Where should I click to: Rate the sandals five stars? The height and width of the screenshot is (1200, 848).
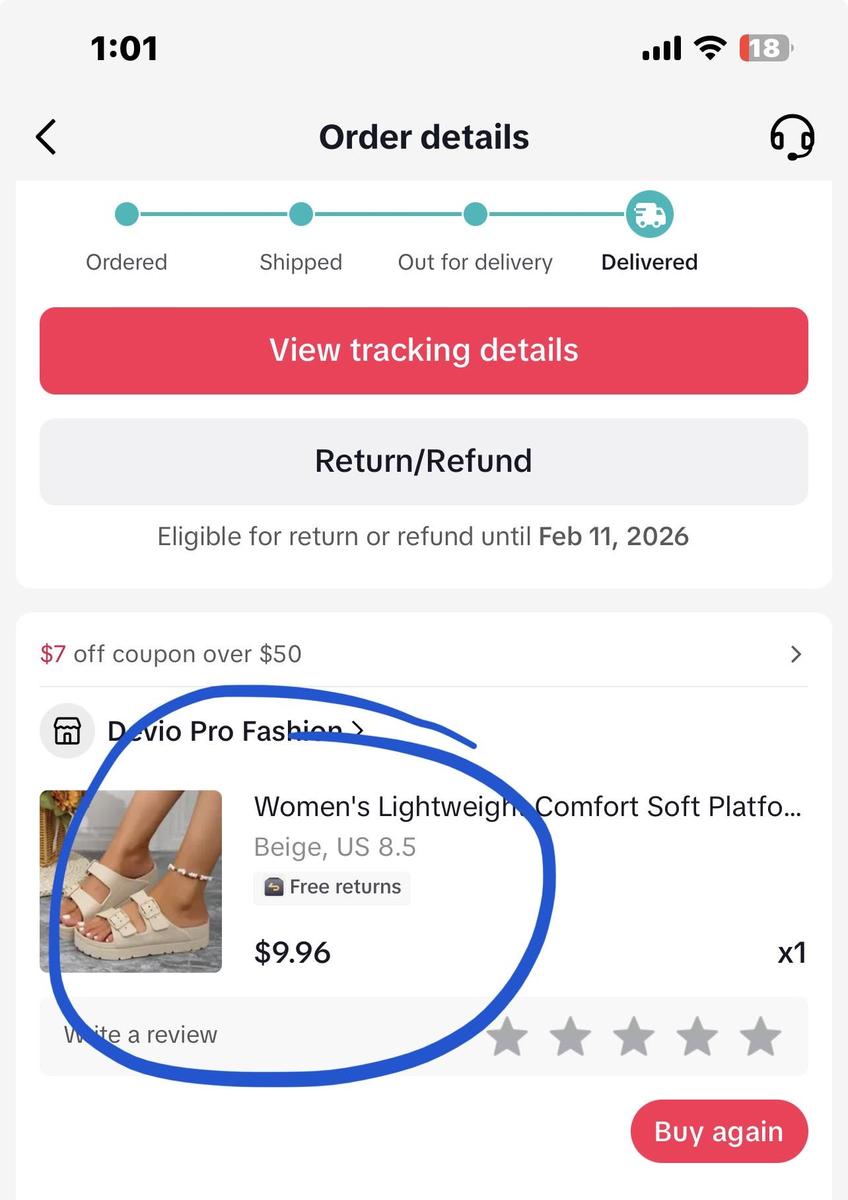pos(760,1037)
